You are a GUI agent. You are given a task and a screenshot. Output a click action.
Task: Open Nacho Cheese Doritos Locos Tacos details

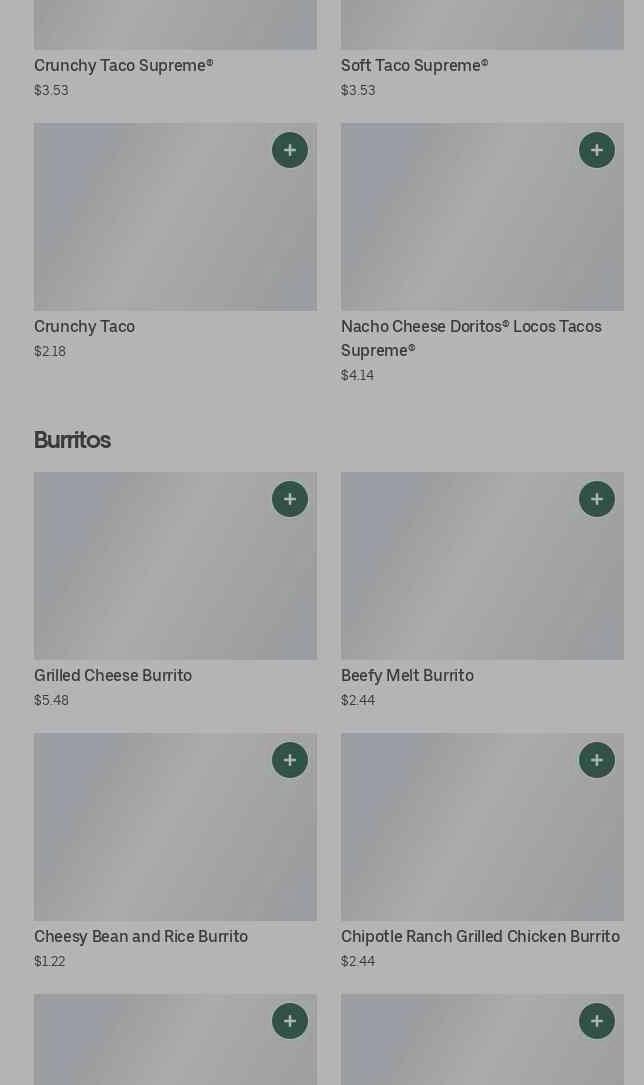pyautogui.click(x=472, y=338)
